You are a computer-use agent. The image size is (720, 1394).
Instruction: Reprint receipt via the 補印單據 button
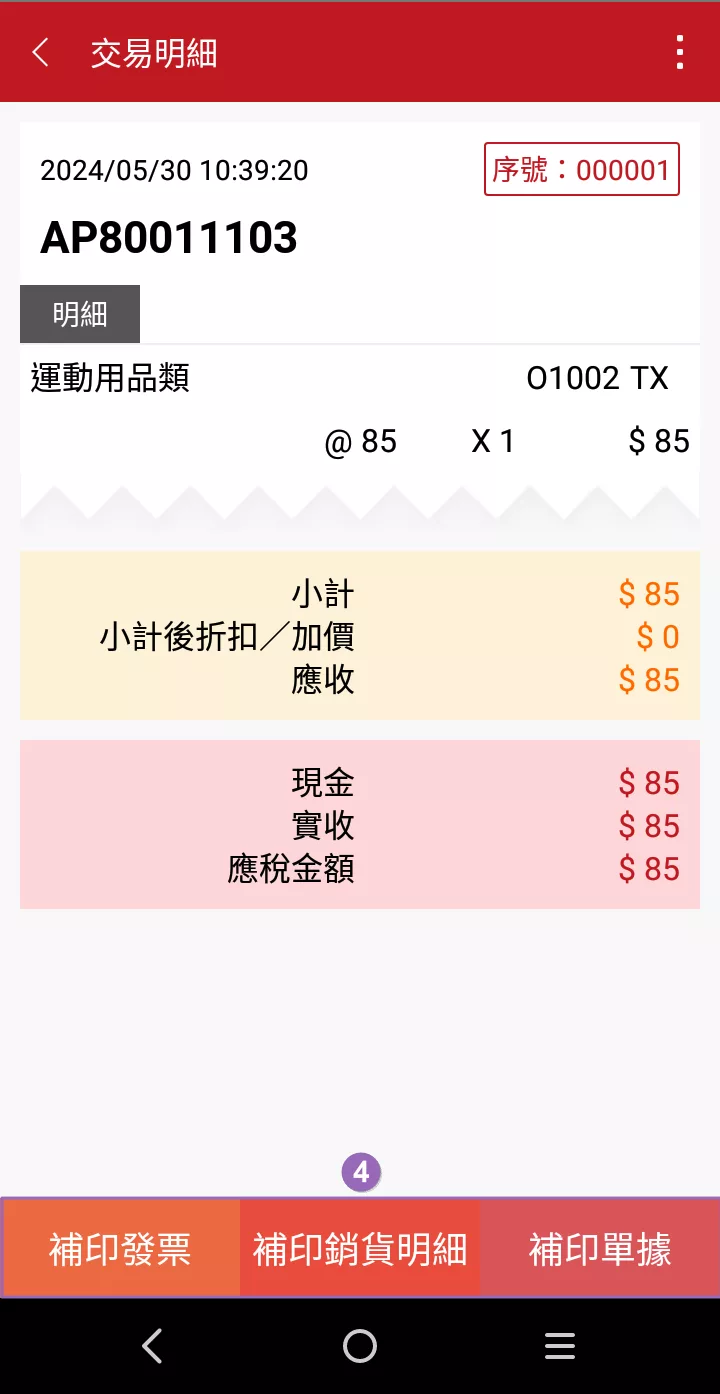click(x=599, y=1249)
